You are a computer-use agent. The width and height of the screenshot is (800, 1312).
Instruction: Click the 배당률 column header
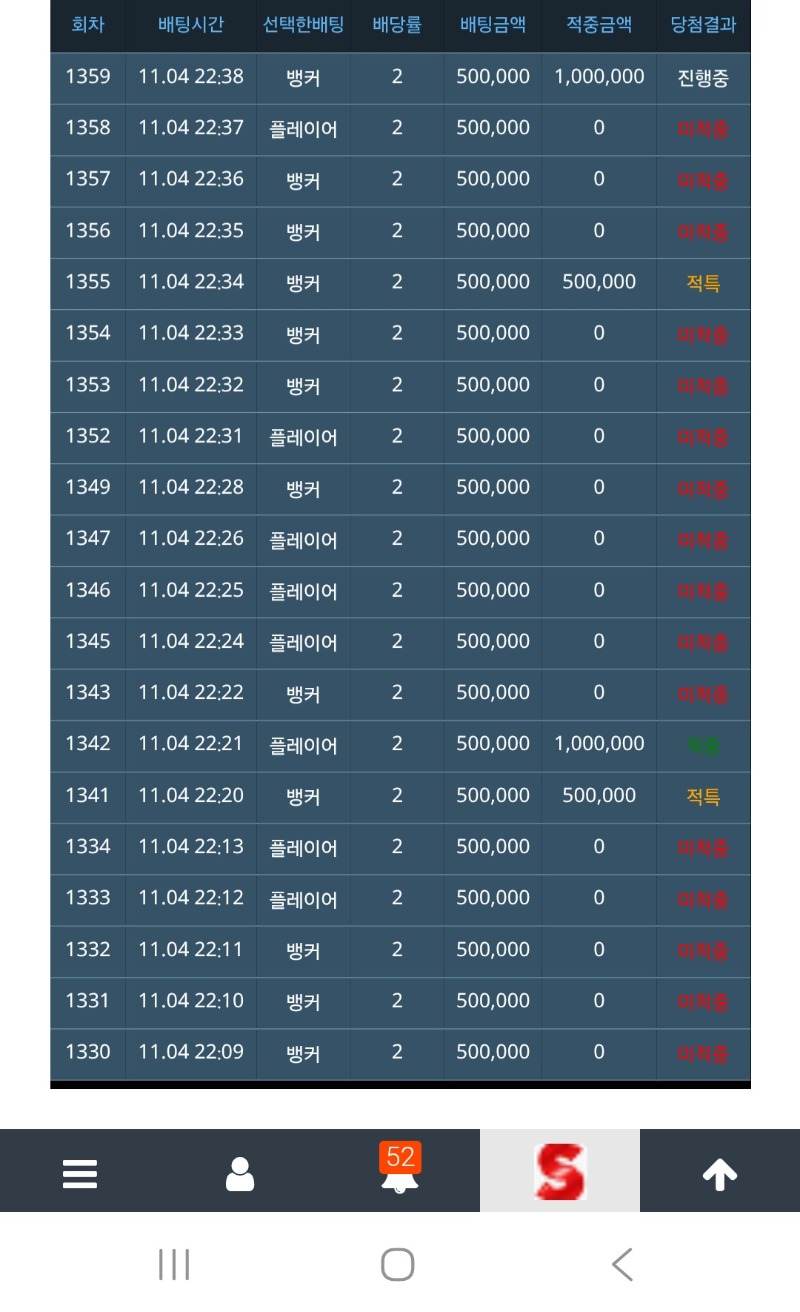pyautogui.click(x=399, y=26)
